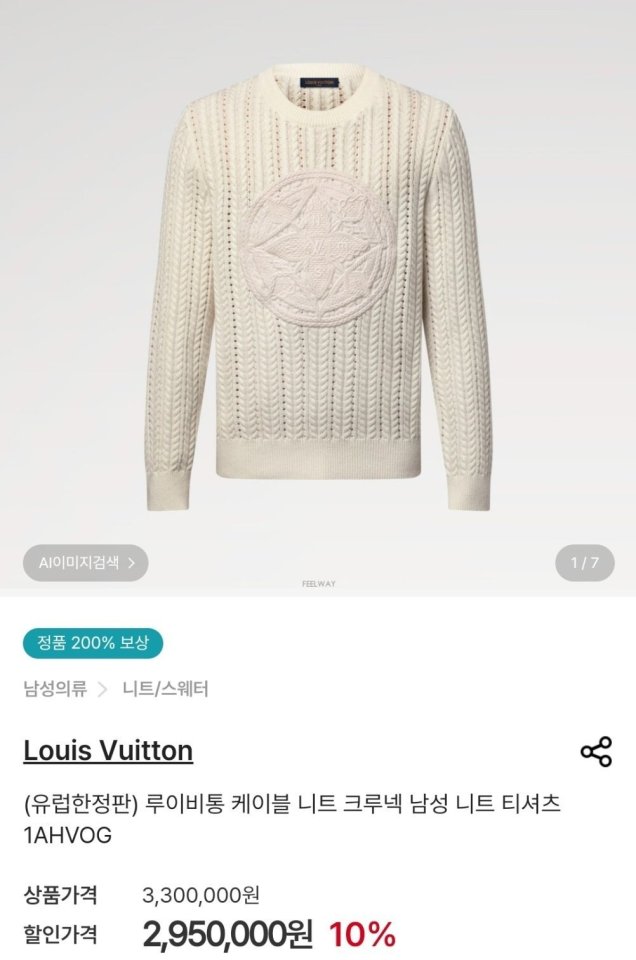Share this product listing
Image resolution: width=636 pixels, height=960 pixels.
click(596, 752)
